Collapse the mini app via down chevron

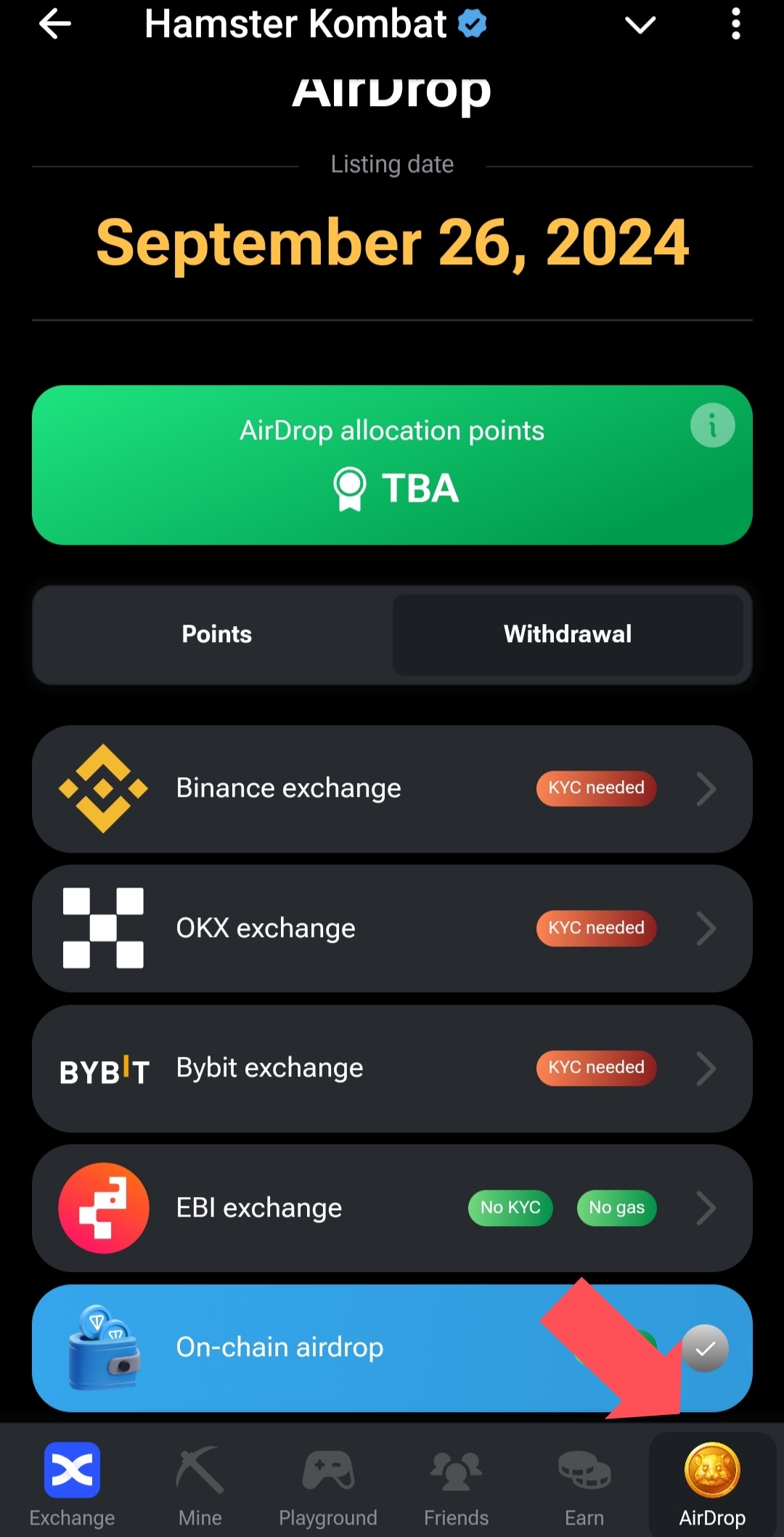640,25
